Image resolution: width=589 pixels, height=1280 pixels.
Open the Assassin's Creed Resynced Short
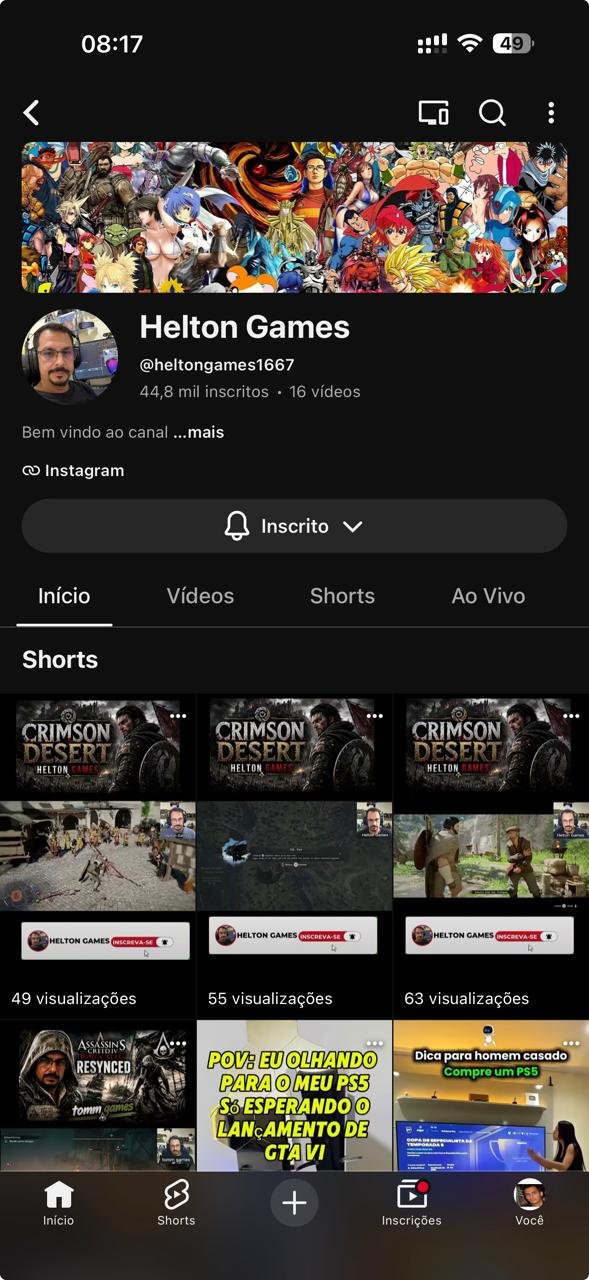tap(98, 1095)
